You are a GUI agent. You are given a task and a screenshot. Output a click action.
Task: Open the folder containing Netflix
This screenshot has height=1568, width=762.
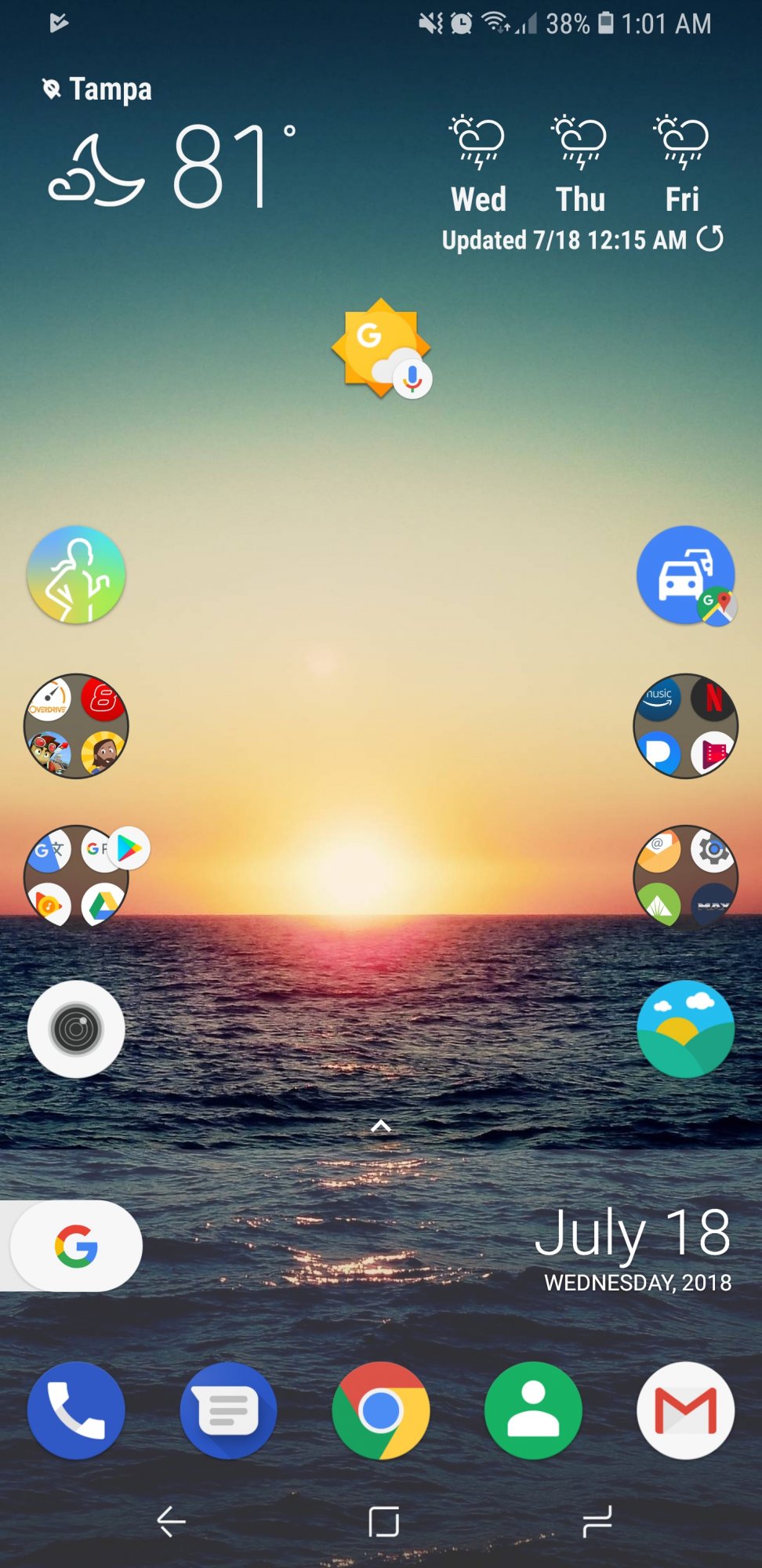click(686, 726)
